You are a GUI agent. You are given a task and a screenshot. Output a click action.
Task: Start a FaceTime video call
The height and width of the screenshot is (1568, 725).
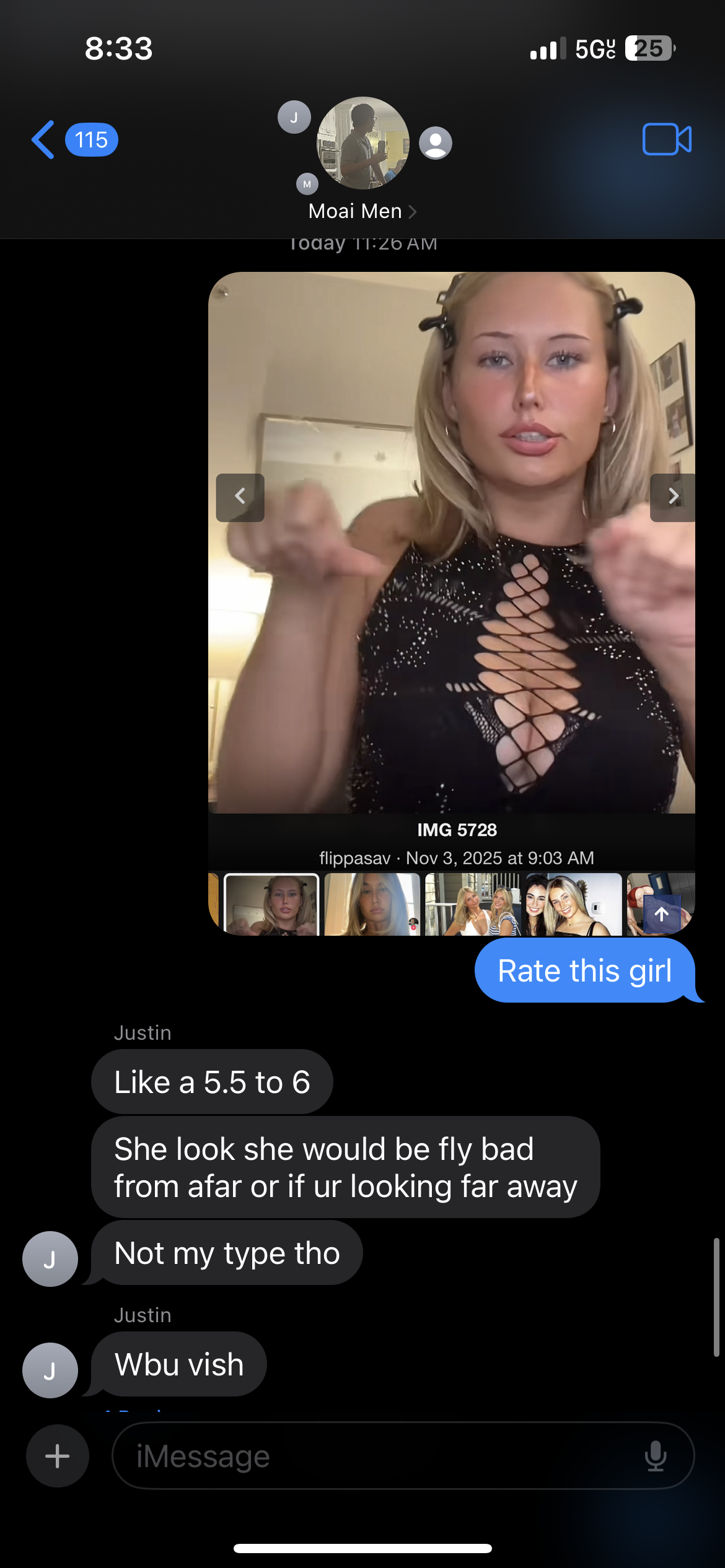(667, 139)
